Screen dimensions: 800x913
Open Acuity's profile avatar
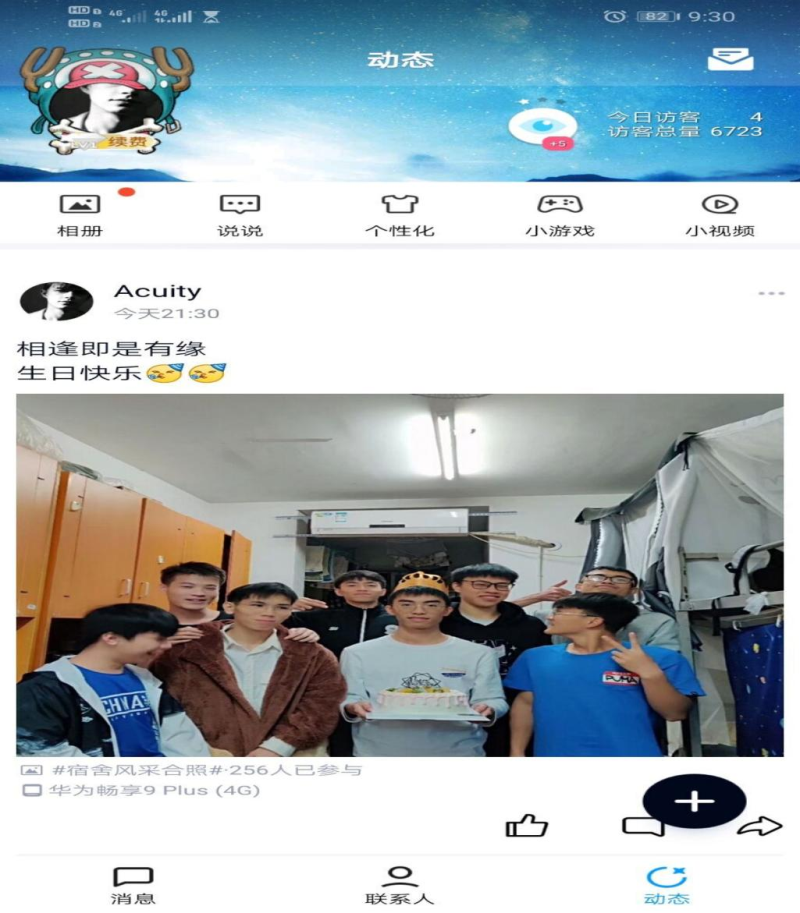pyautogui.click(x=56, y=301)
